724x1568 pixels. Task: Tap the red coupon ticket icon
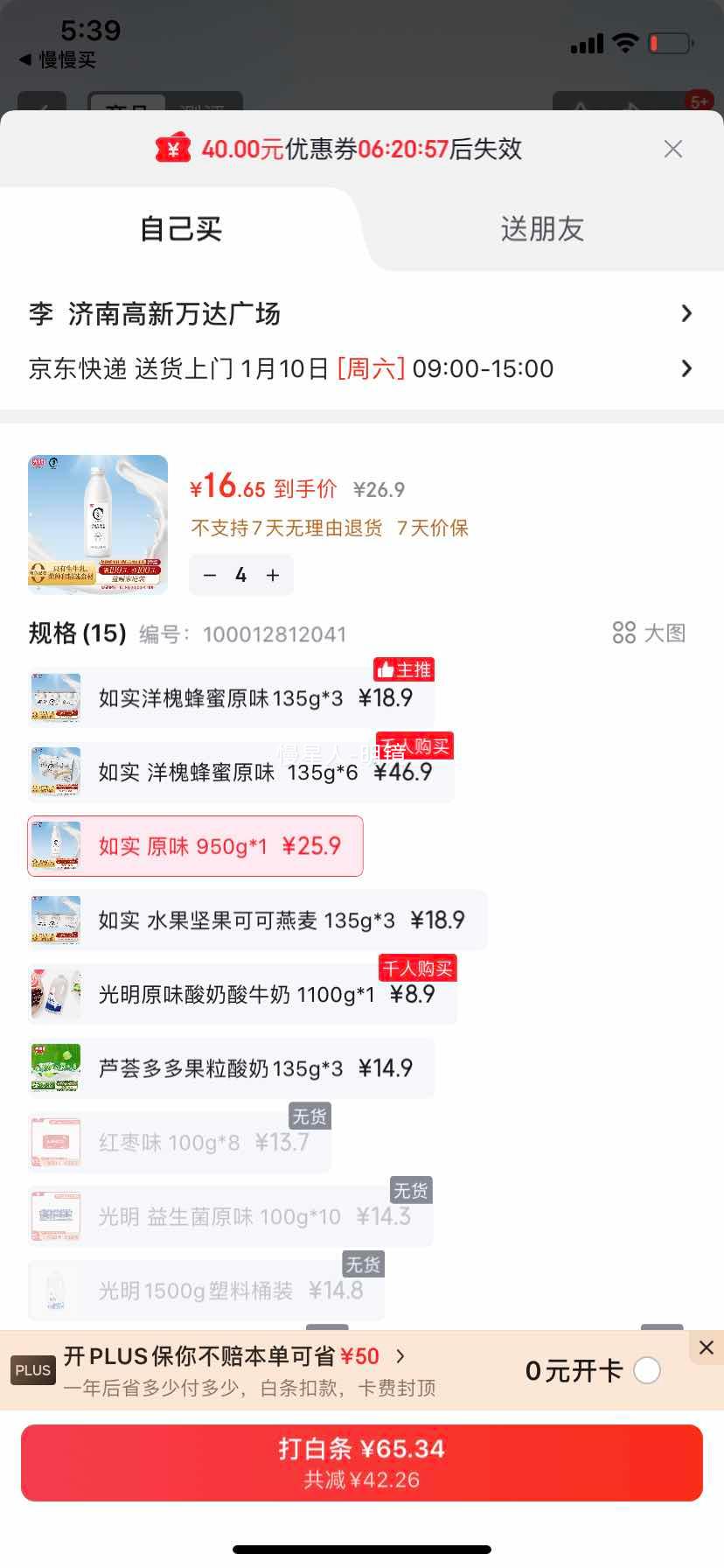pyautogui.click(x=171, y=148)
